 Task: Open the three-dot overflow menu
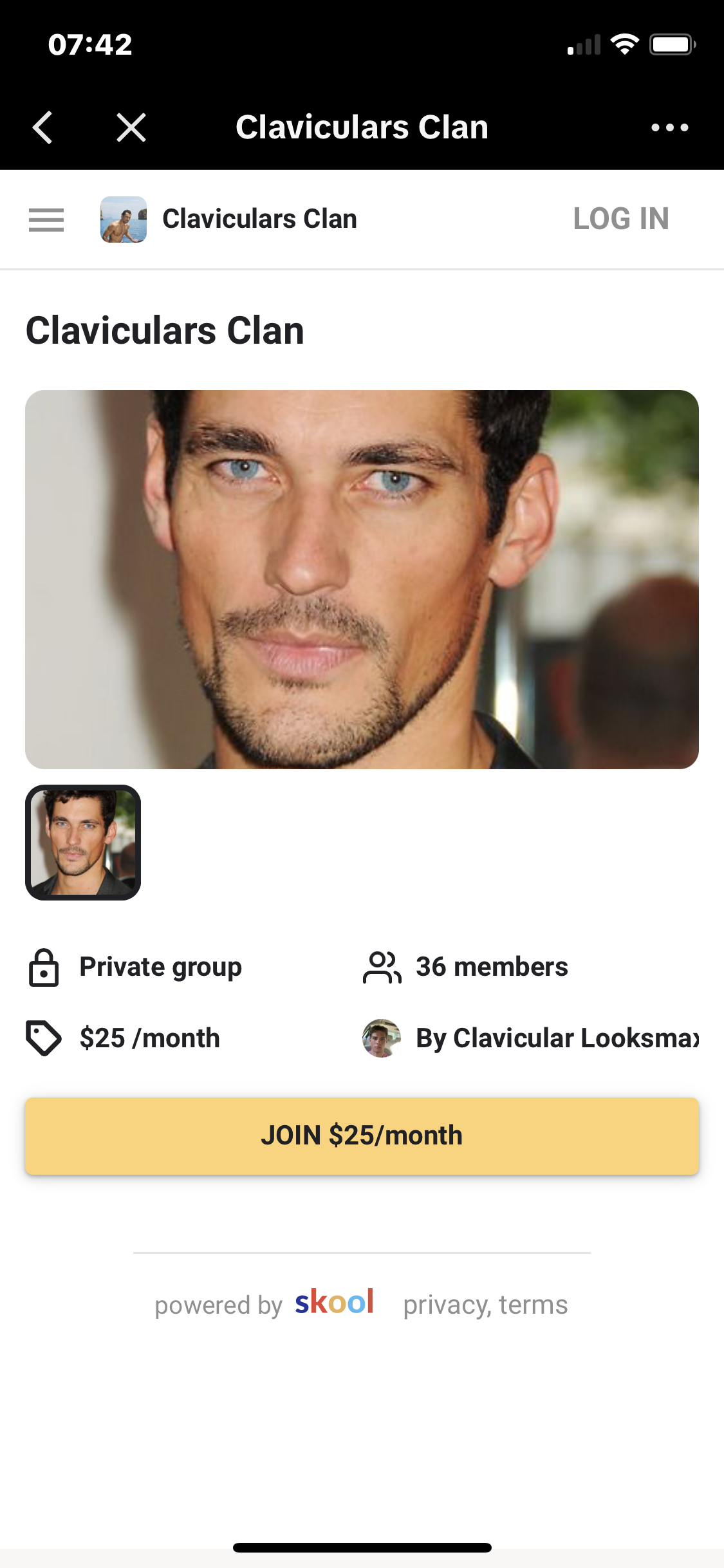(x=669, y=127)
